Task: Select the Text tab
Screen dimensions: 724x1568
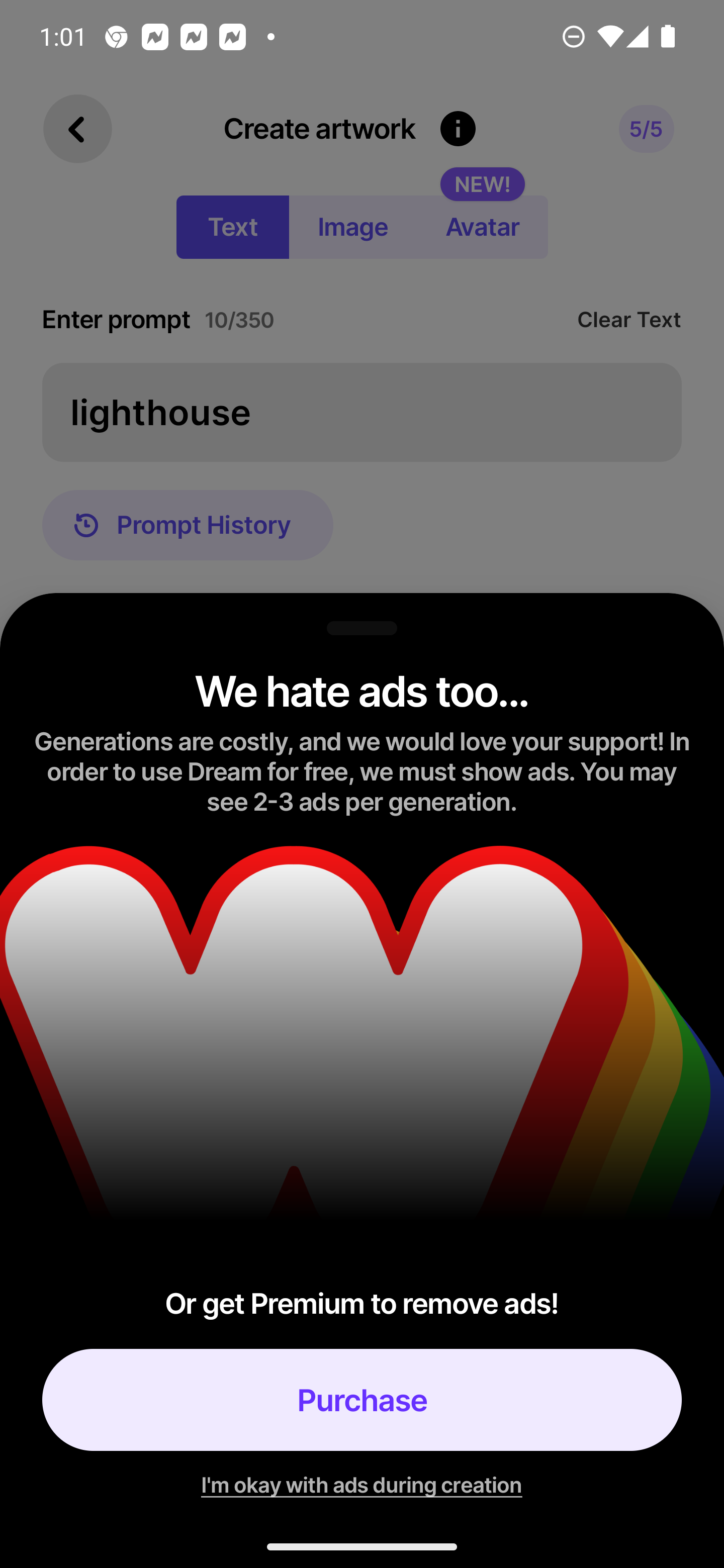Action: pos(233,227)
